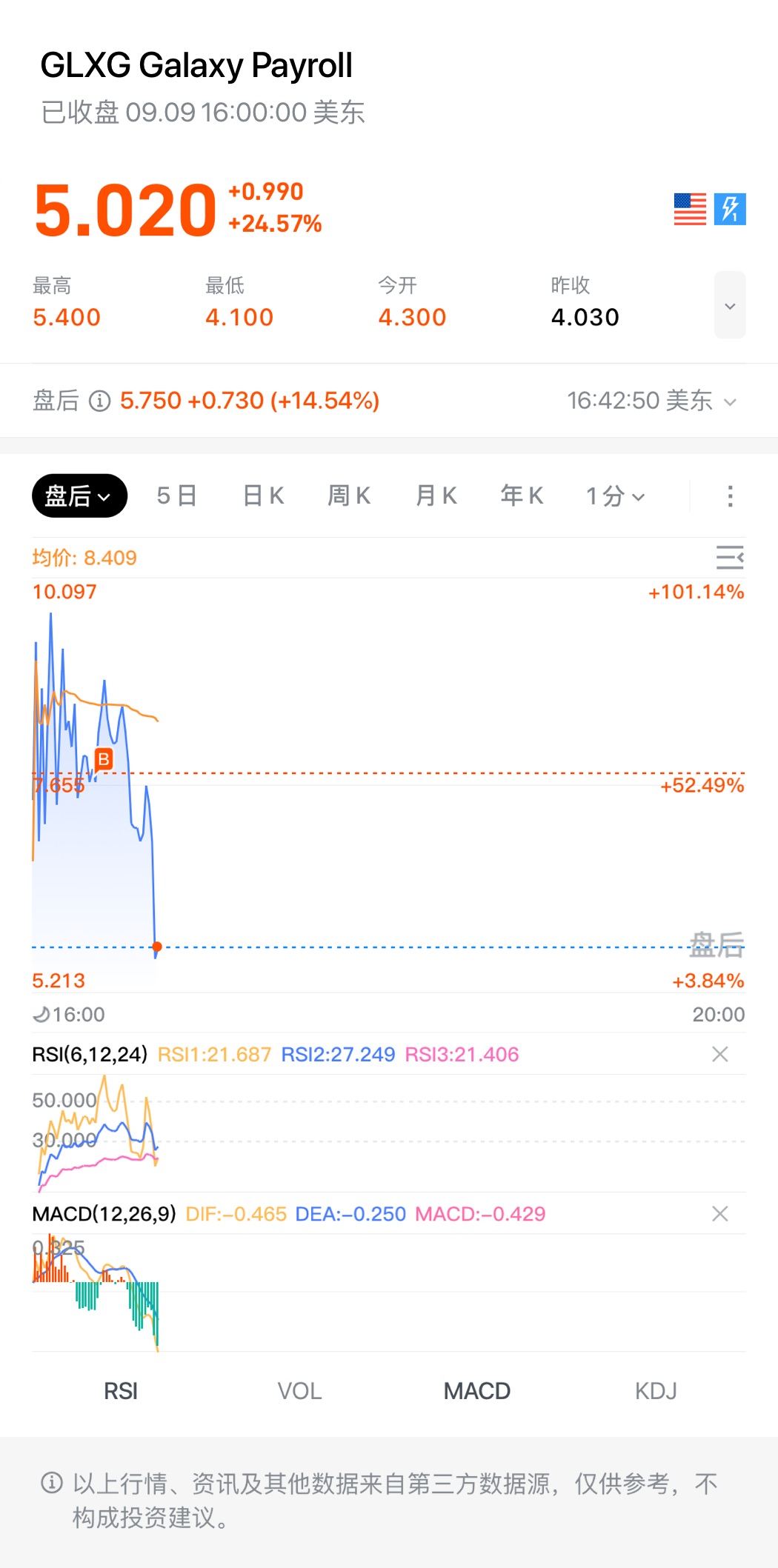Close the RSI indicator panel
This screenshot has width=778, height=1568.
pos(719,1054)
